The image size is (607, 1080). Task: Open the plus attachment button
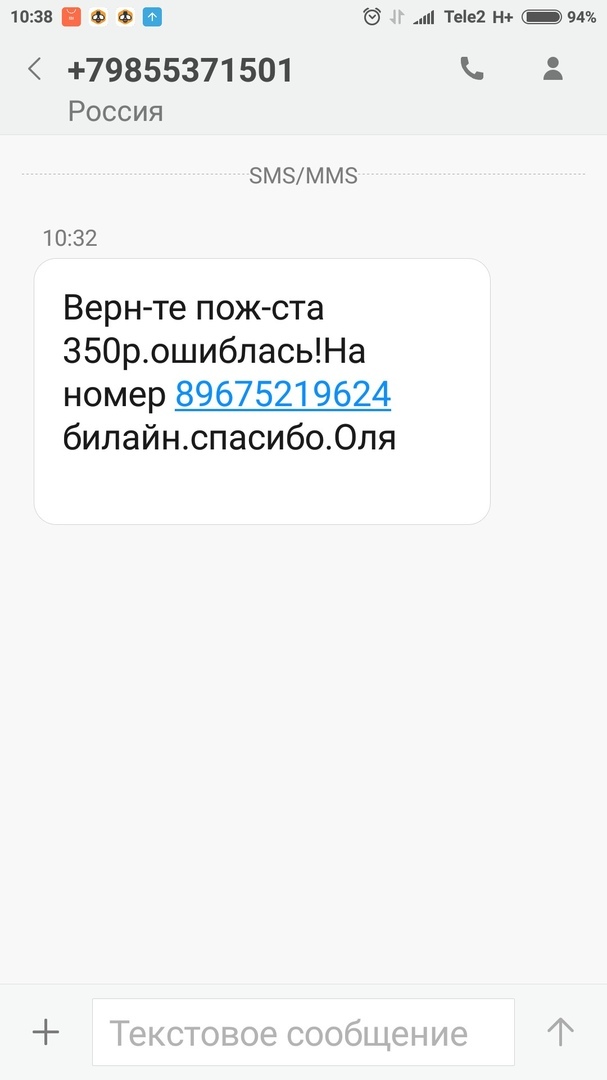pyautogui.click(x=46, y=1032)
